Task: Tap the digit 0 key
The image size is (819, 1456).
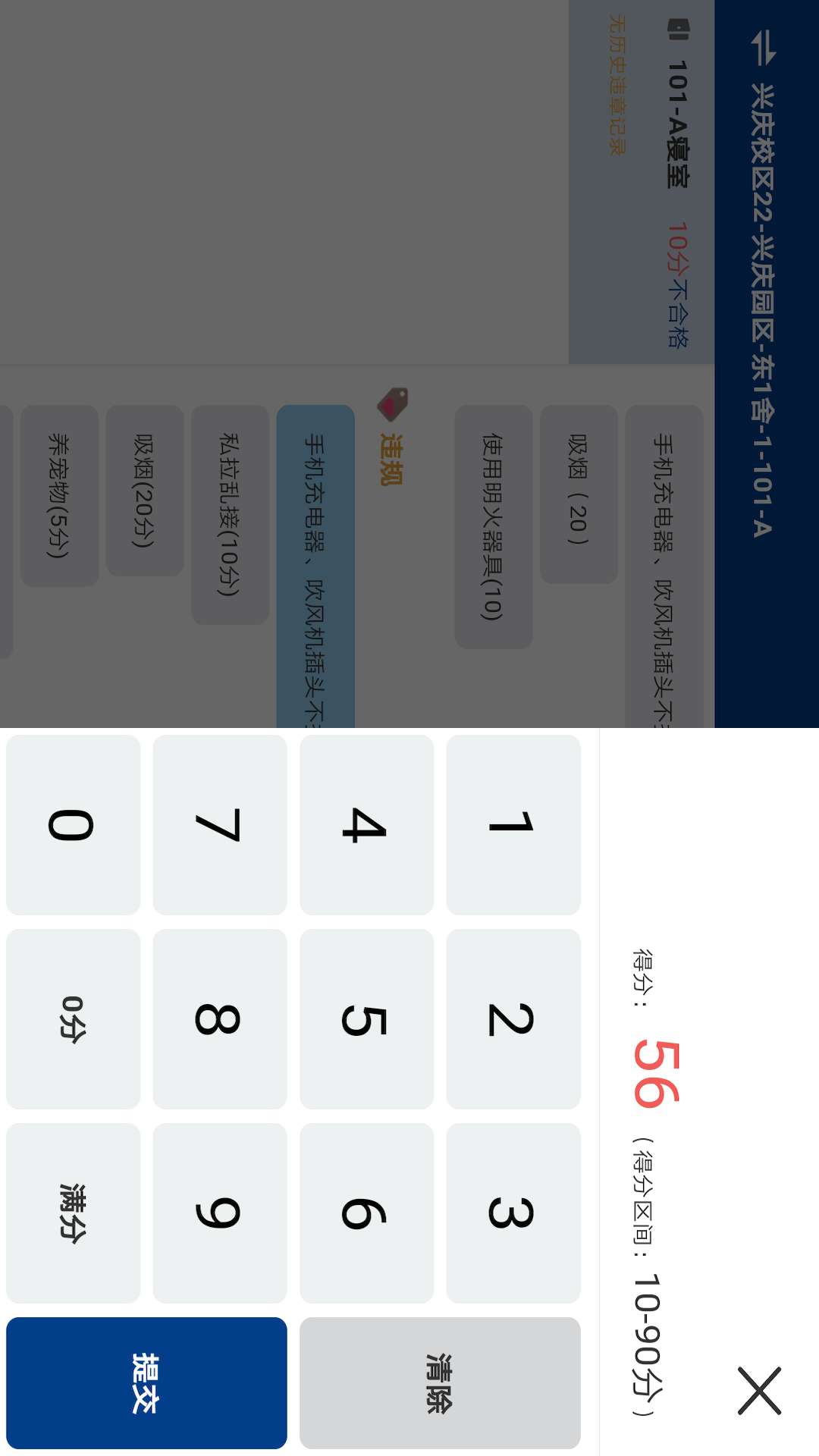Action: 73,824
